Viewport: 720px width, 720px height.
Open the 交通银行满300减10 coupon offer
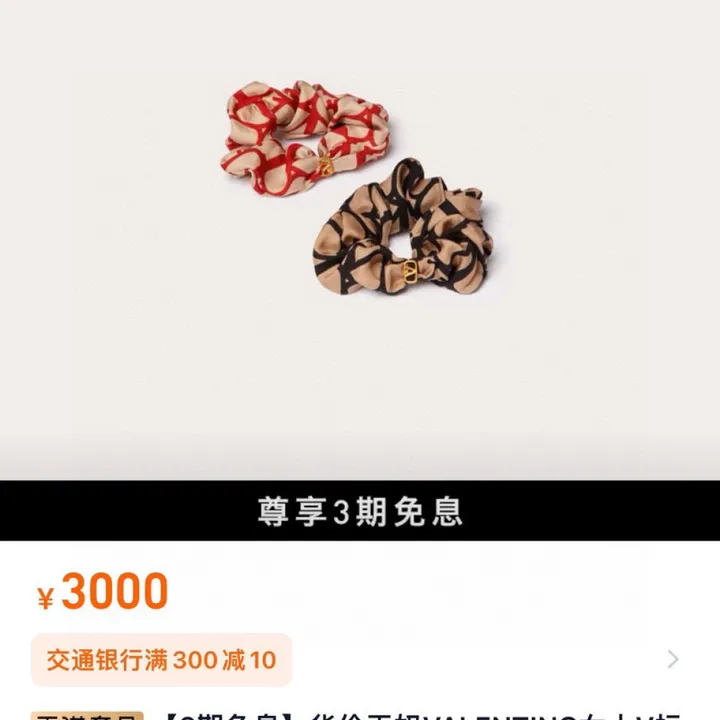click(x=162, y=660)
